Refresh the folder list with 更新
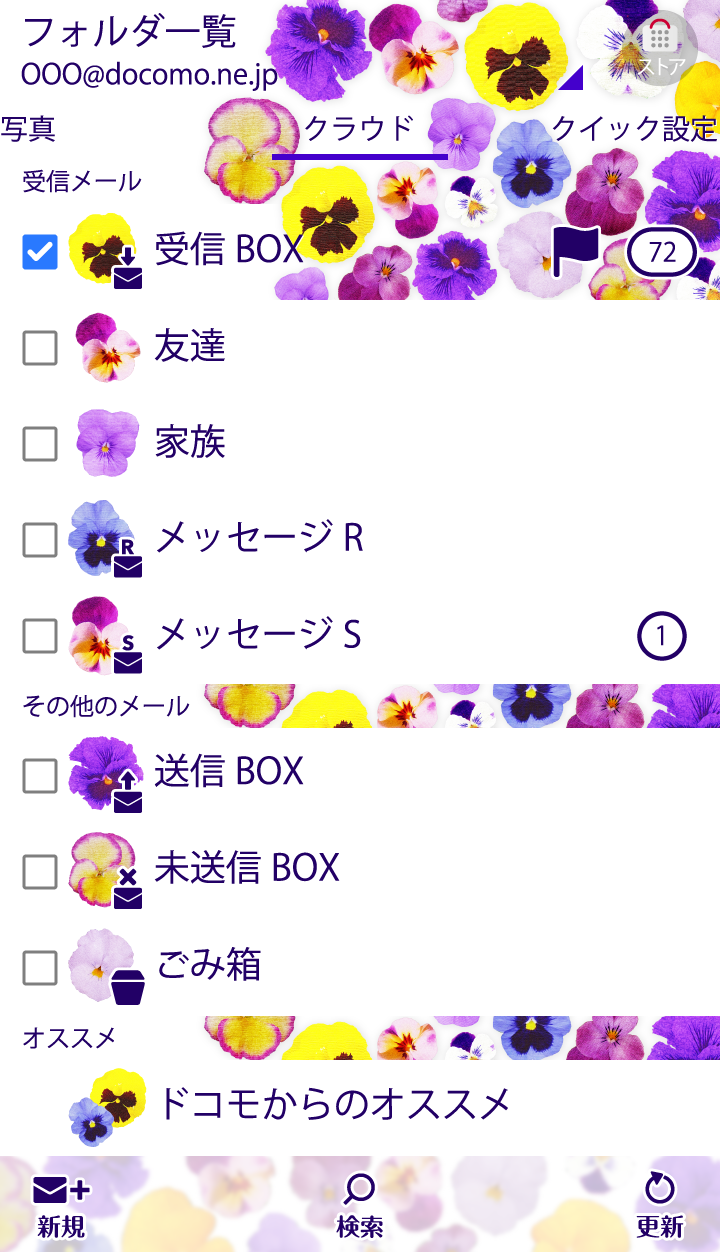 point(659,1205)
